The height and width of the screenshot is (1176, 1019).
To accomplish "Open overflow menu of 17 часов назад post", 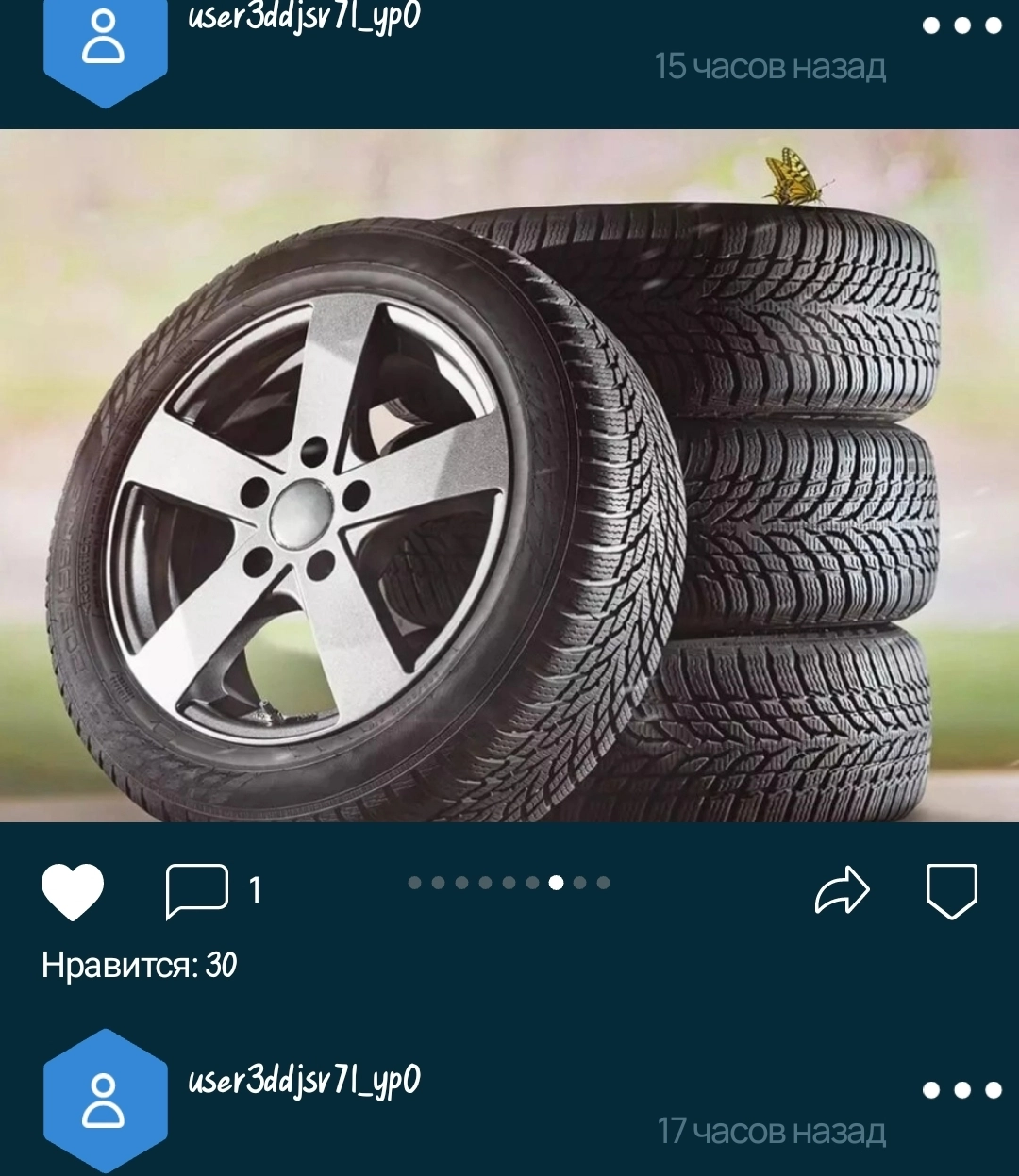I will pos(961,1090).
